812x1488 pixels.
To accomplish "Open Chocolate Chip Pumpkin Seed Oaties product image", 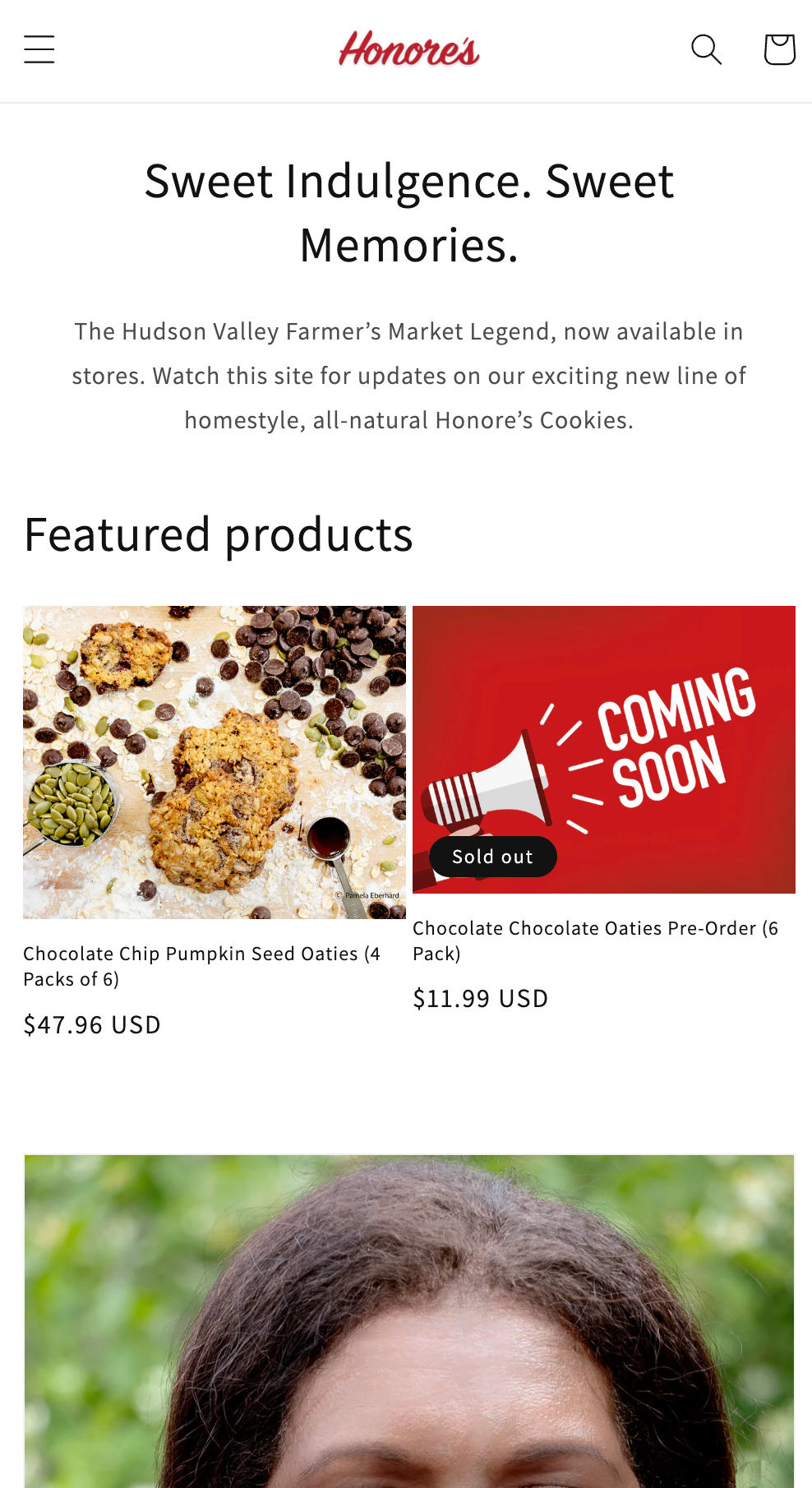I will (x=215, y=762).
